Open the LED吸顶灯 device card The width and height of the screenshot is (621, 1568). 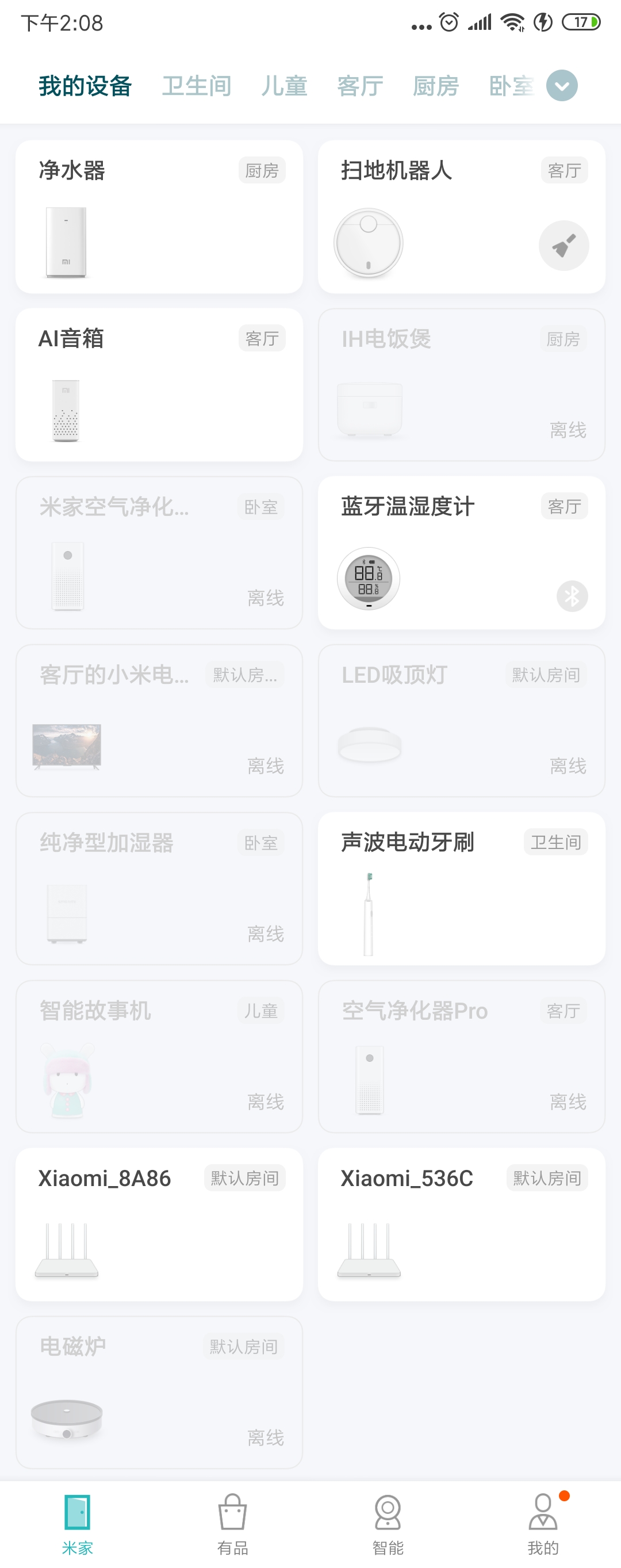coord(461,721)
